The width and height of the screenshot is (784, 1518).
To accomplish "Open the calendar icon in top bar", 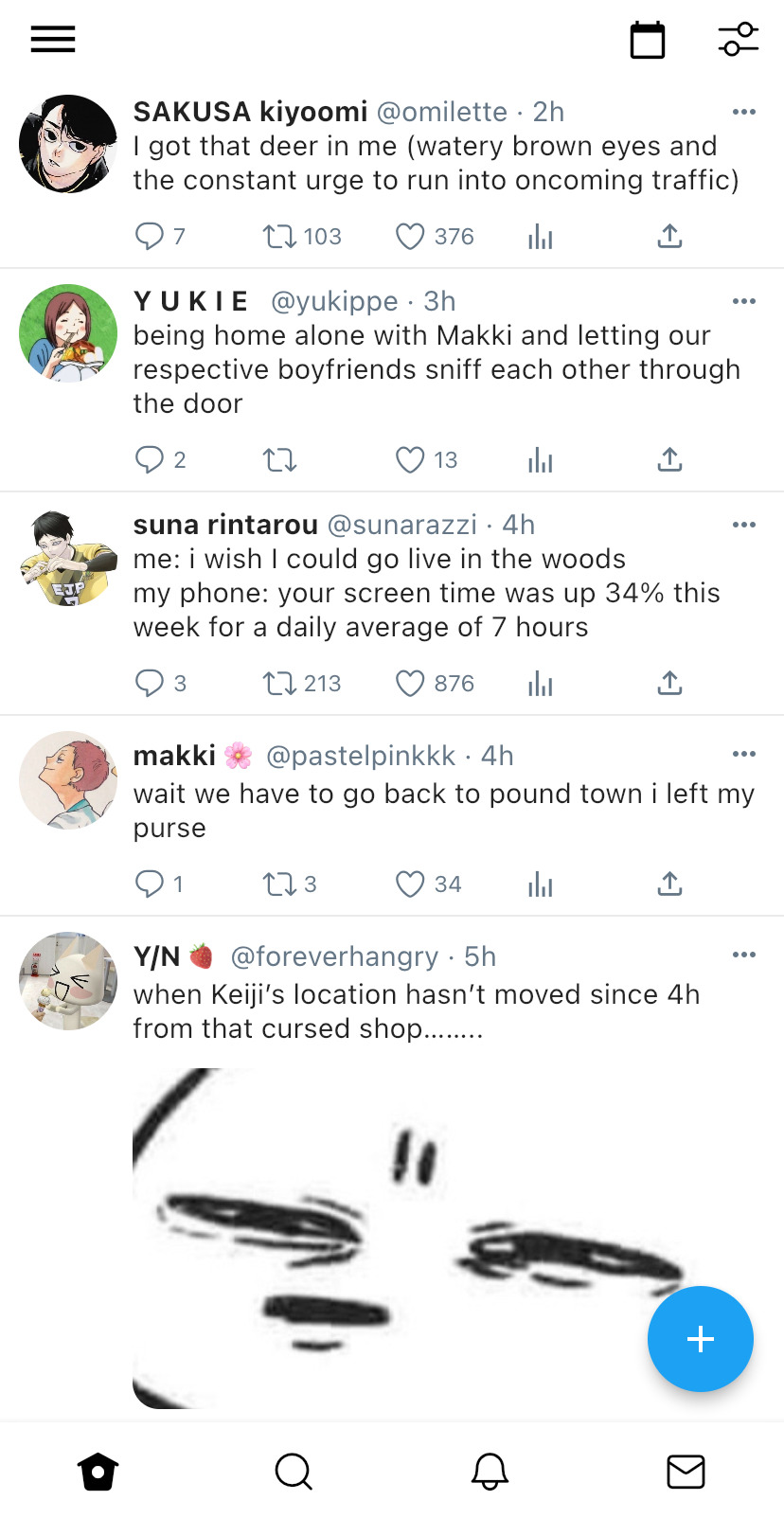I will coord(648,40).
